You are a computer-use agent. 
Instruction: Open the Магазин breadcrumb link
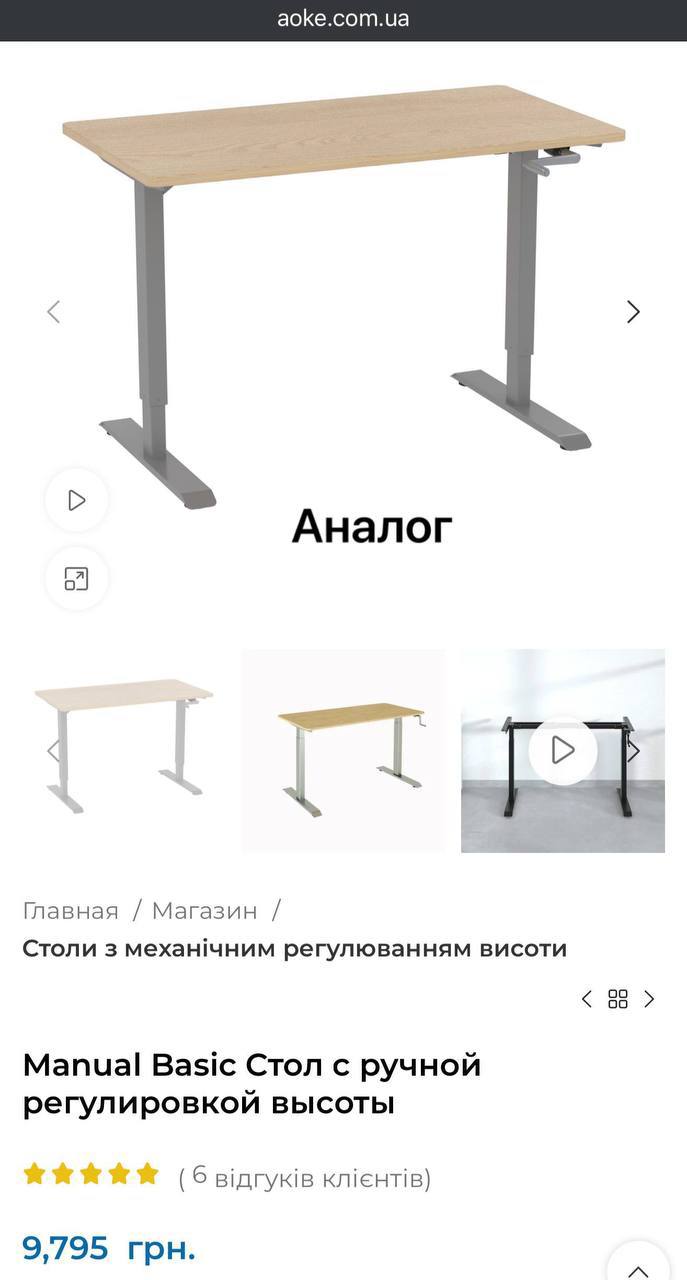204,911
